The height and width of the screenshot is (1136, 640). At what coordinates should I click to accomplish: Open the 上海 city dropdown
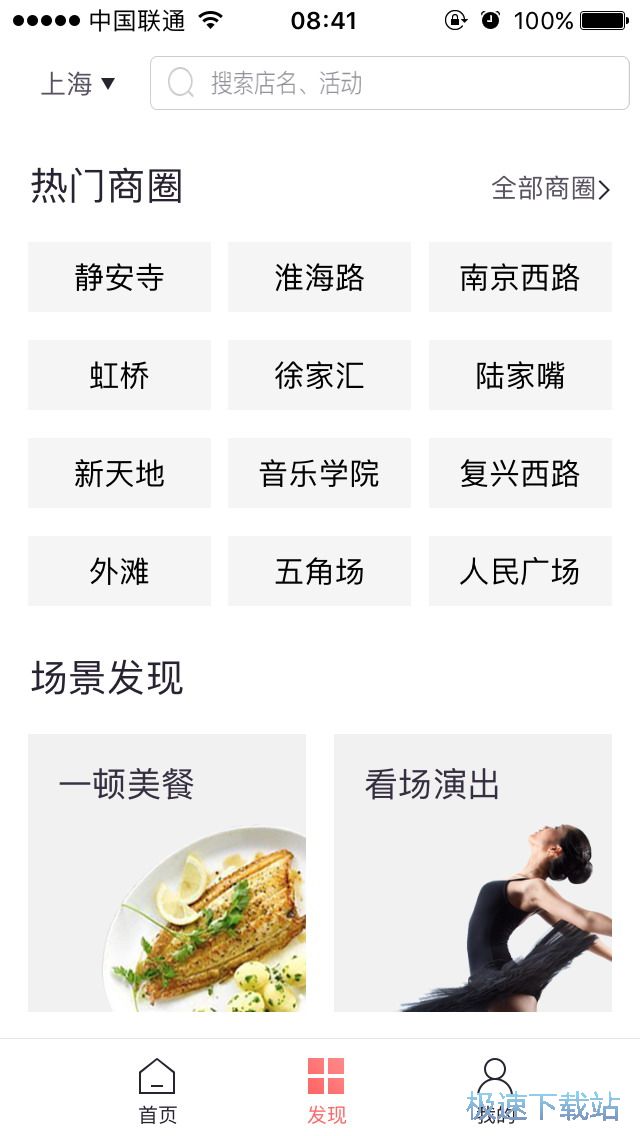[78, 84]
